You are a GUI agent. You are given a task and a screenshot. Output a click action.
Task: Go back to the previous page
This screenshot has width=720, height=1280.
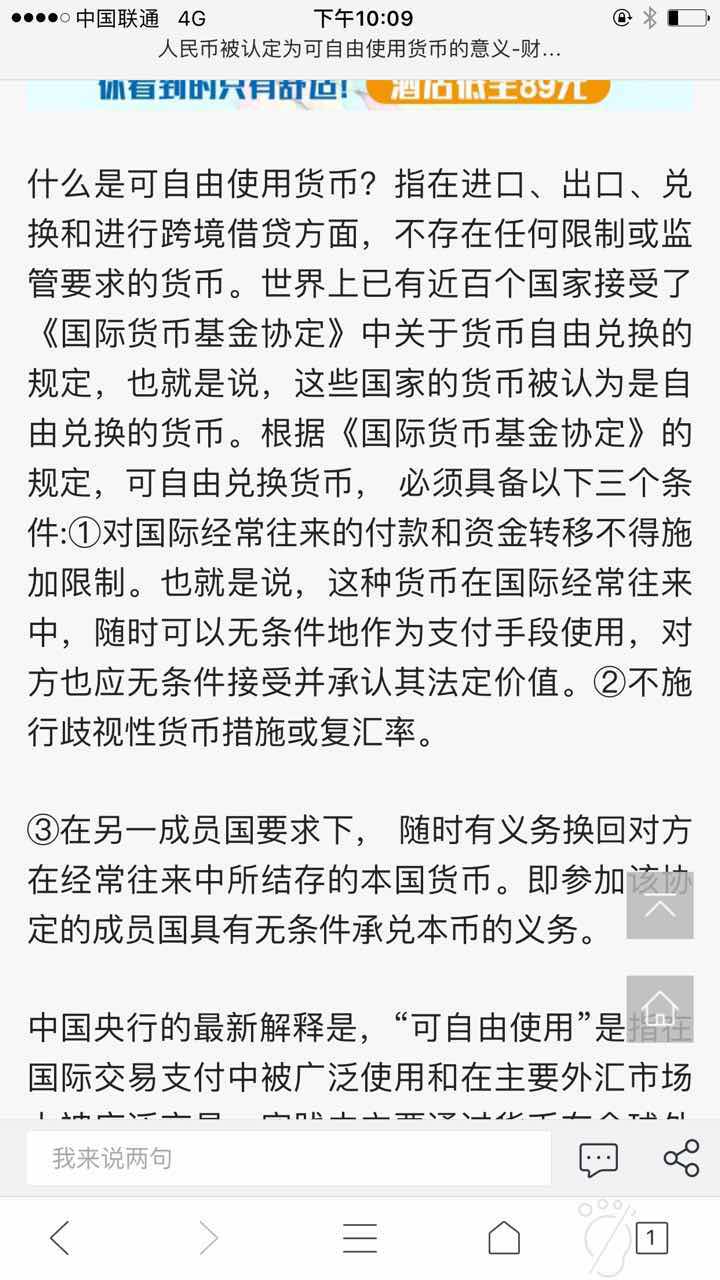click(60, 1238)
